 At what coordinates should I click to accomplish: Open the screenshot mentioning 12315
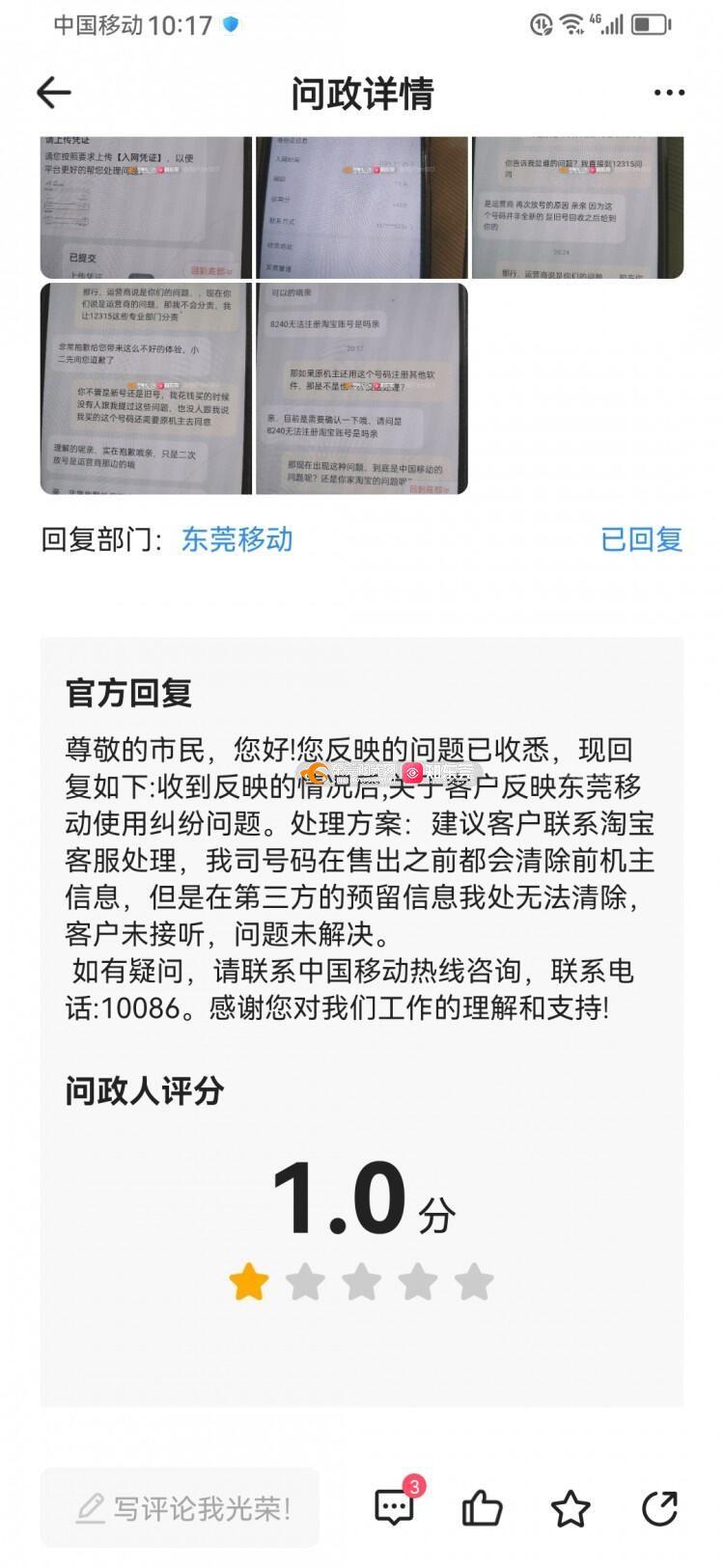(x=577, y=206)
